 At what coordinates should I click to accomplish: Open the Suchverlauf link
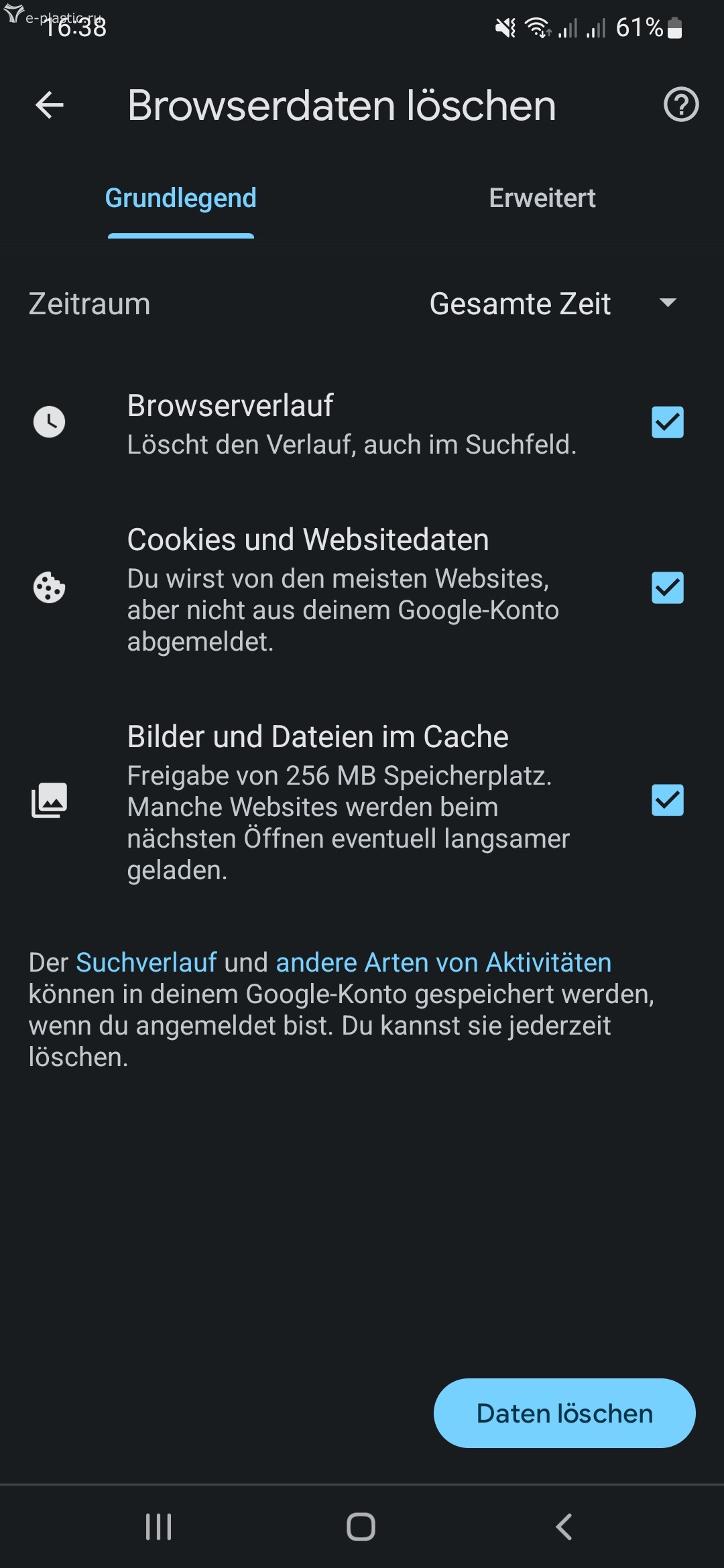click(x=146, y=962)
